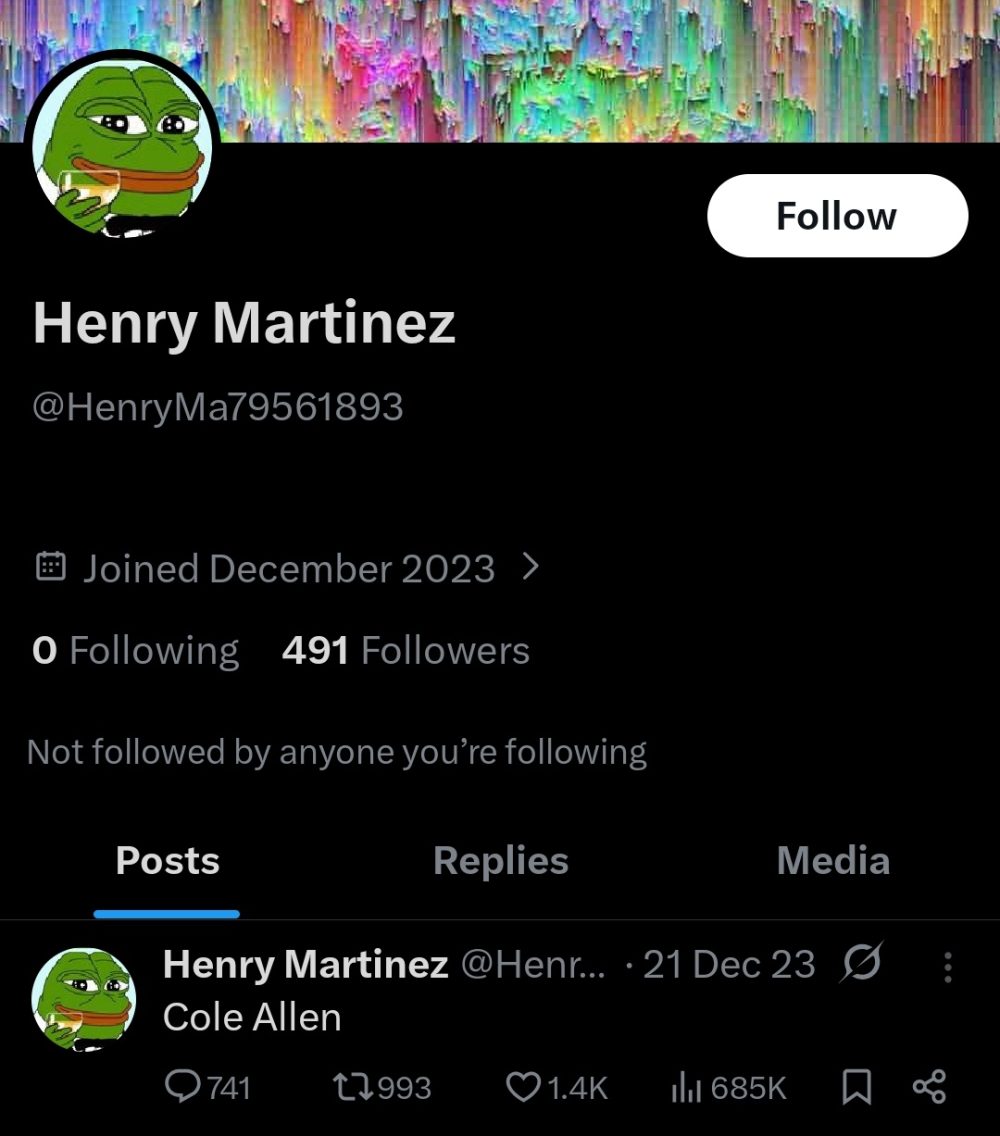Bookmark the Cole Allen post
This screenshot has width=1000, height=1136.
pos(856,1087)
